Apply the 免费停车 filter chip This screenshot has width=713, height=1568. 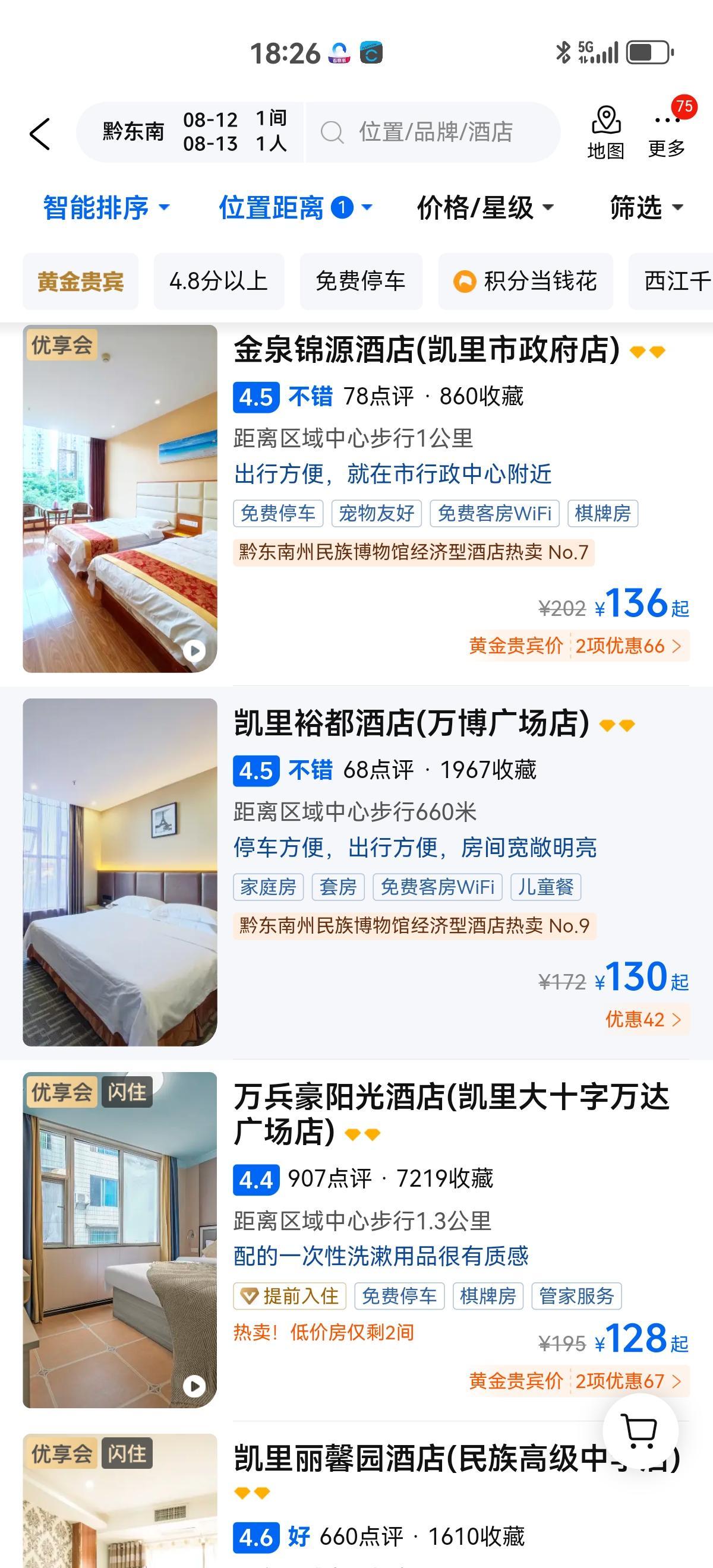click(361, 281)
